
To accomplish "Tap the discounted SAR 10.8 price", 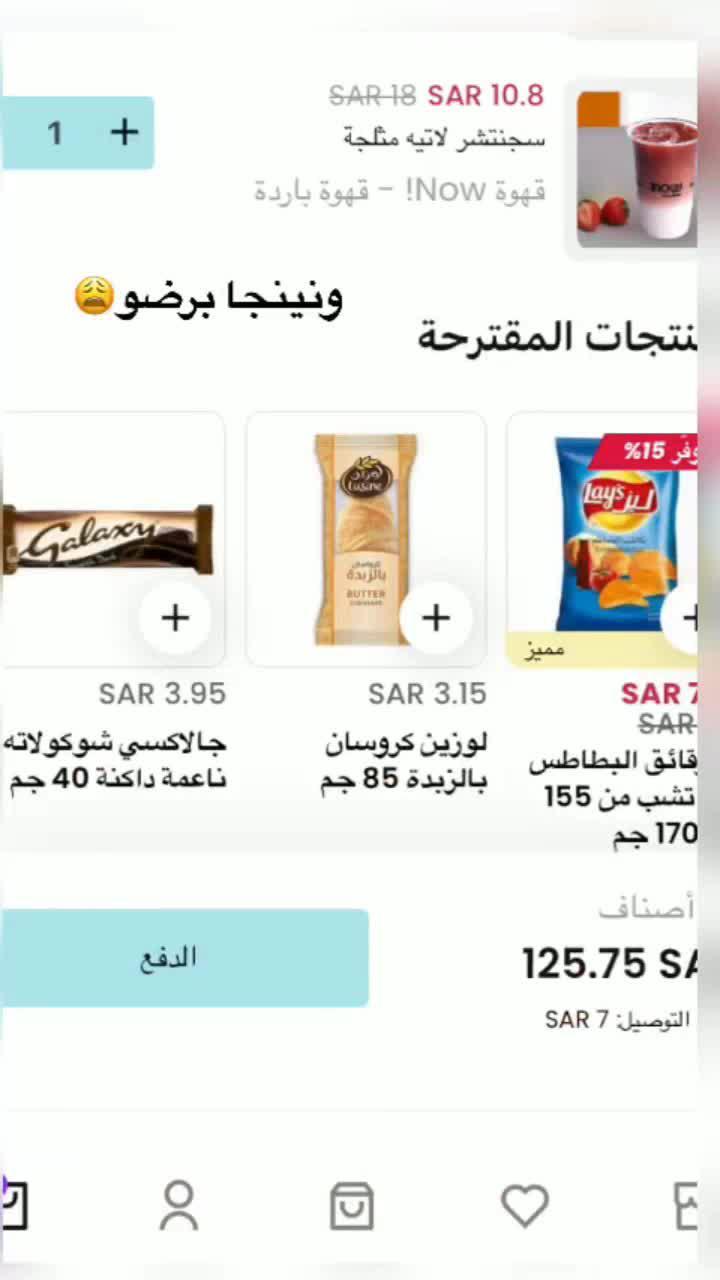I will 487,95.
